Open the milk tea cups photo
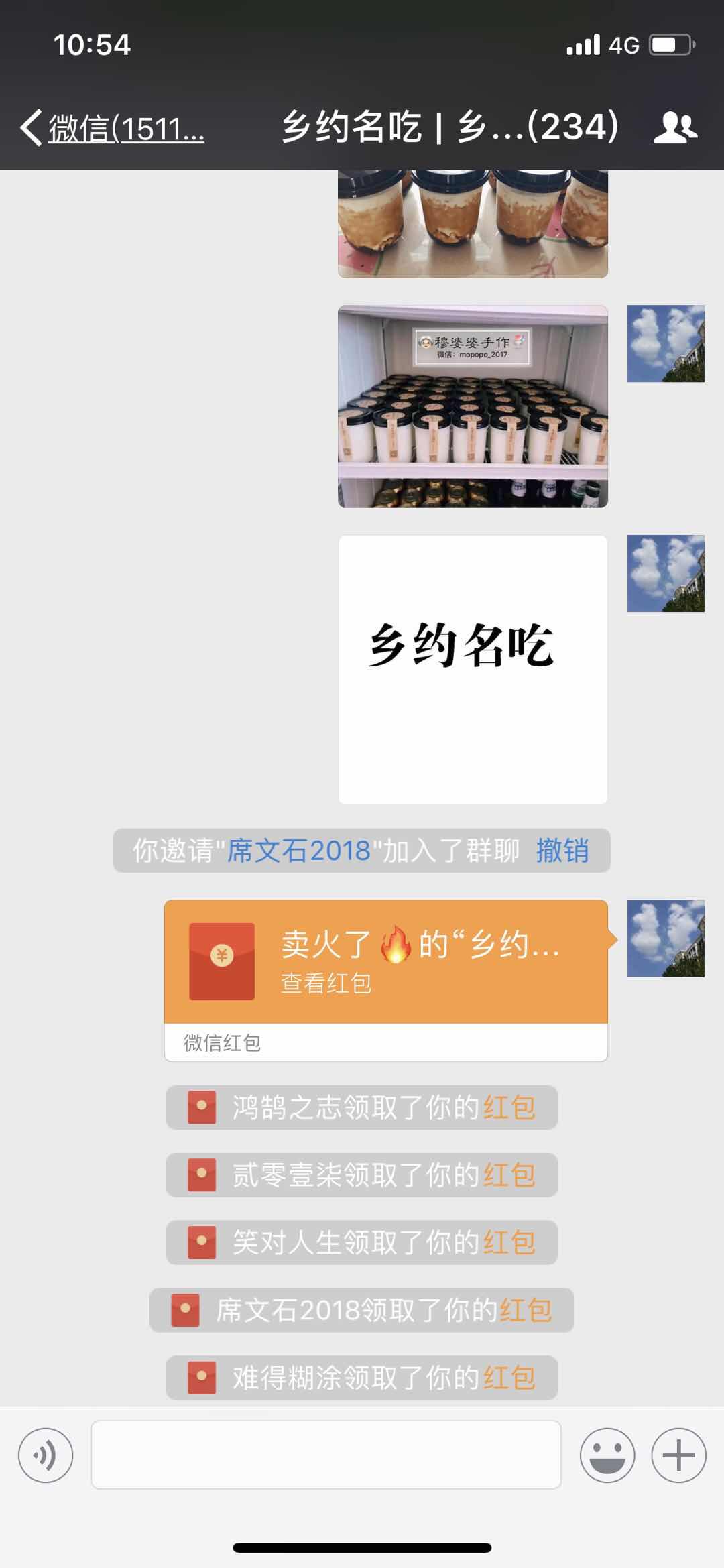The image size is (724, 1568). (x=473, y=223)
